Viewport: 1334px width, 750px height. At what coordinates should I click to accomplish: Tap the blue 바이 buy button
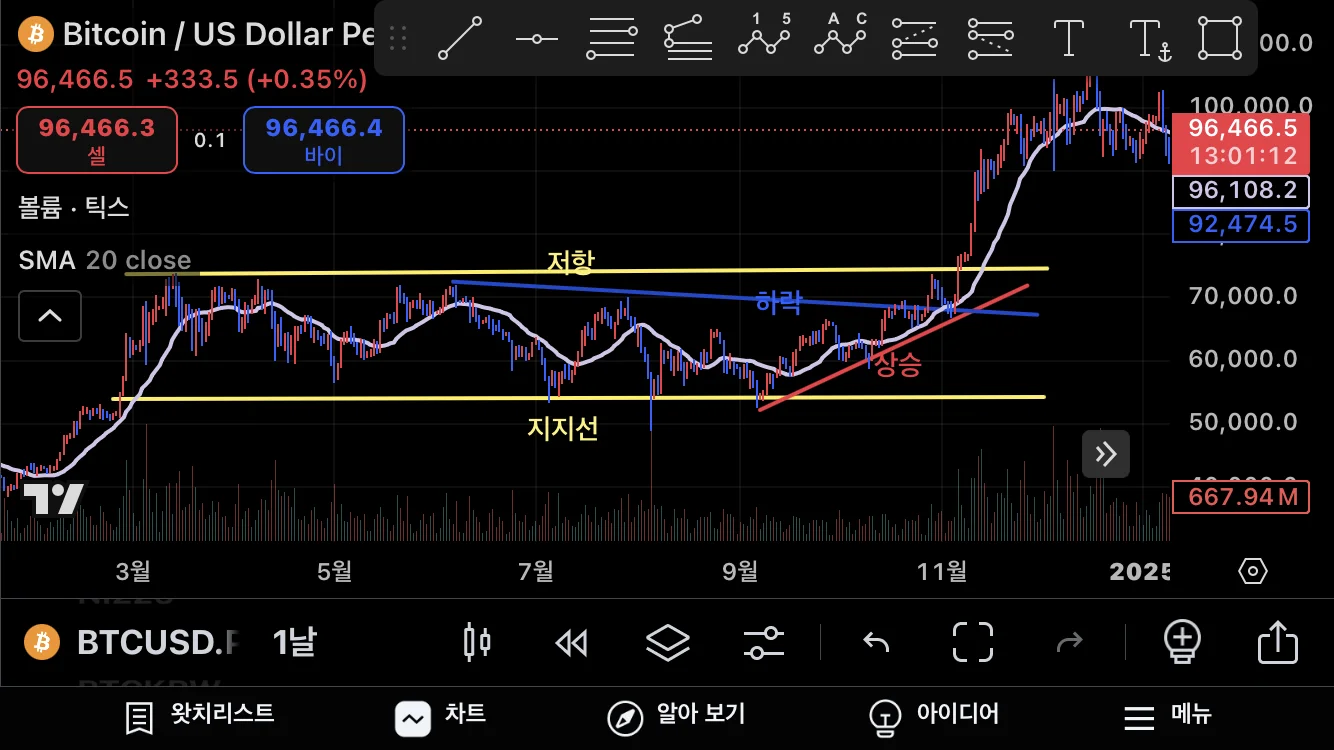point(324,140)
